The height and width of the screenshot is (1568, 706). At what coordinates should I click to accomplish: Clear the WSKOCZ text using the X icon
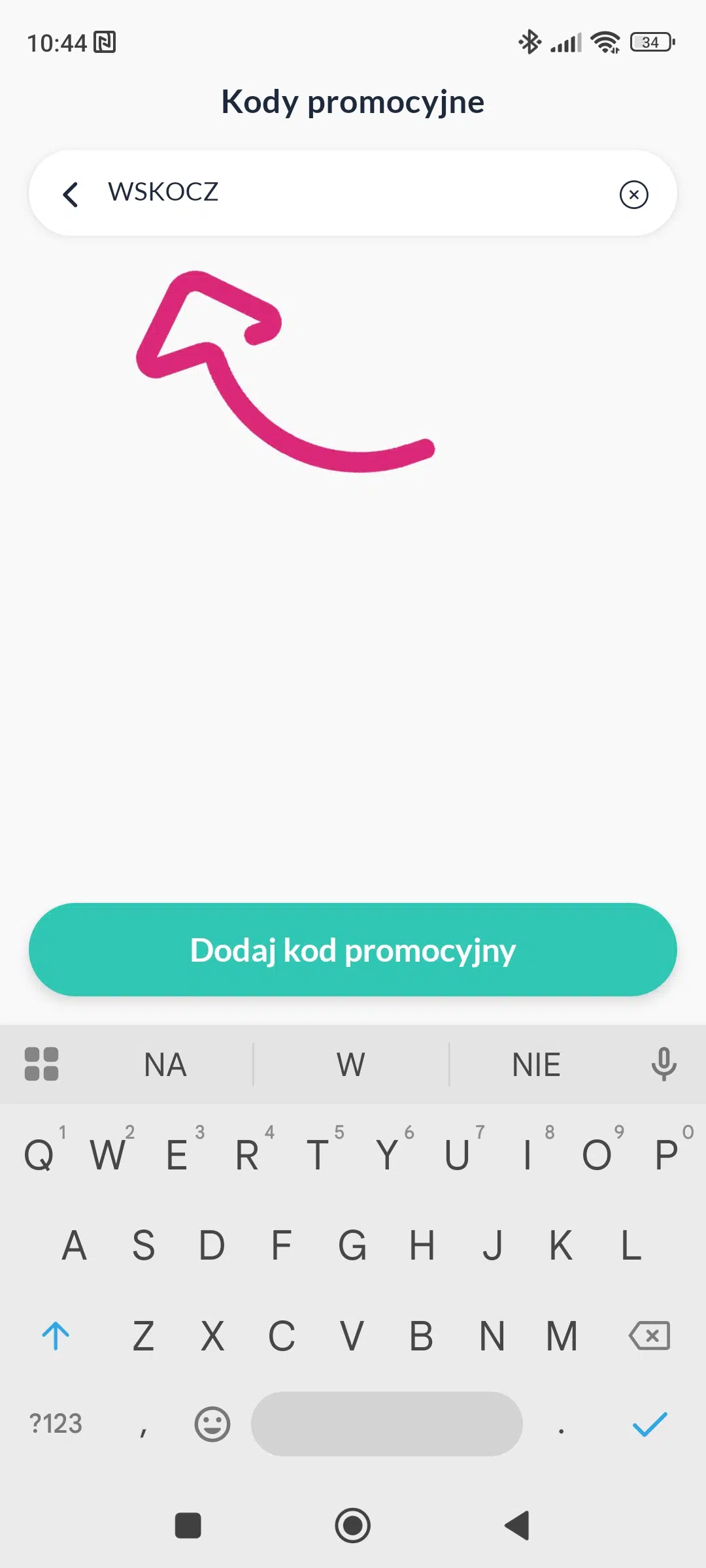click(633, 193)
